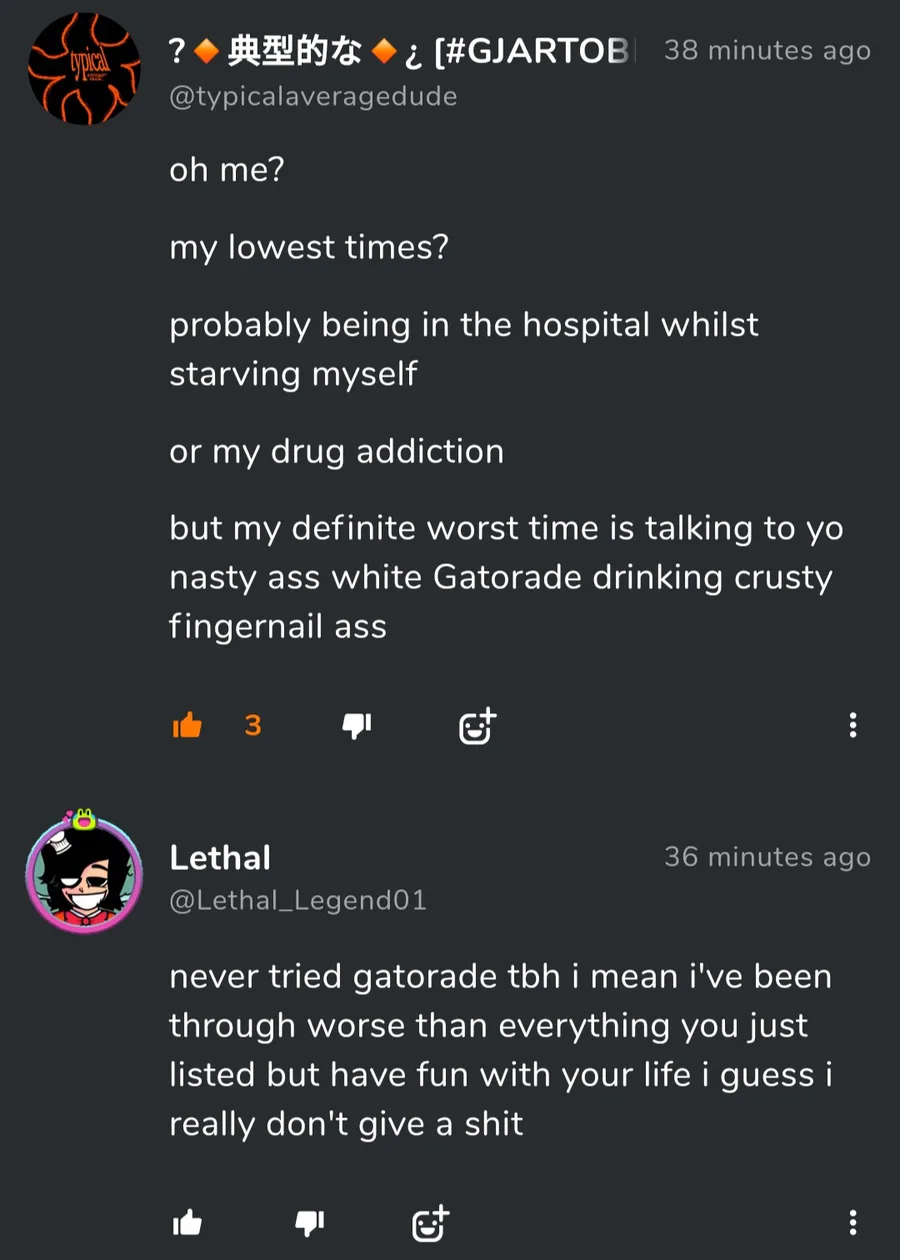Like Lethal's comment
The height and width of the screenshot is (1260, 900).
coord(187,1222)
